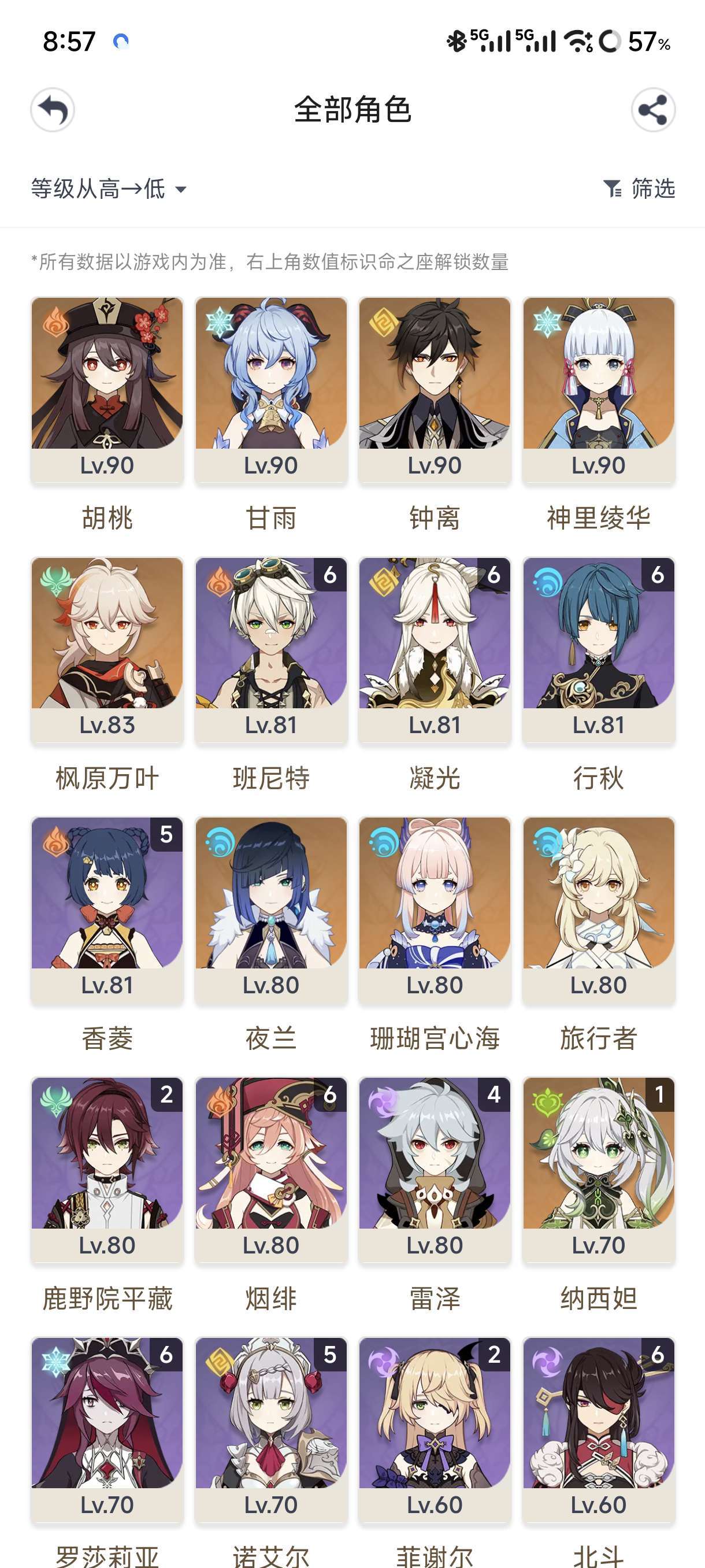The height and width of the screenshot is (1568, 705).
Task: Select the 行秋 card
Action: (x=599, y=649)
